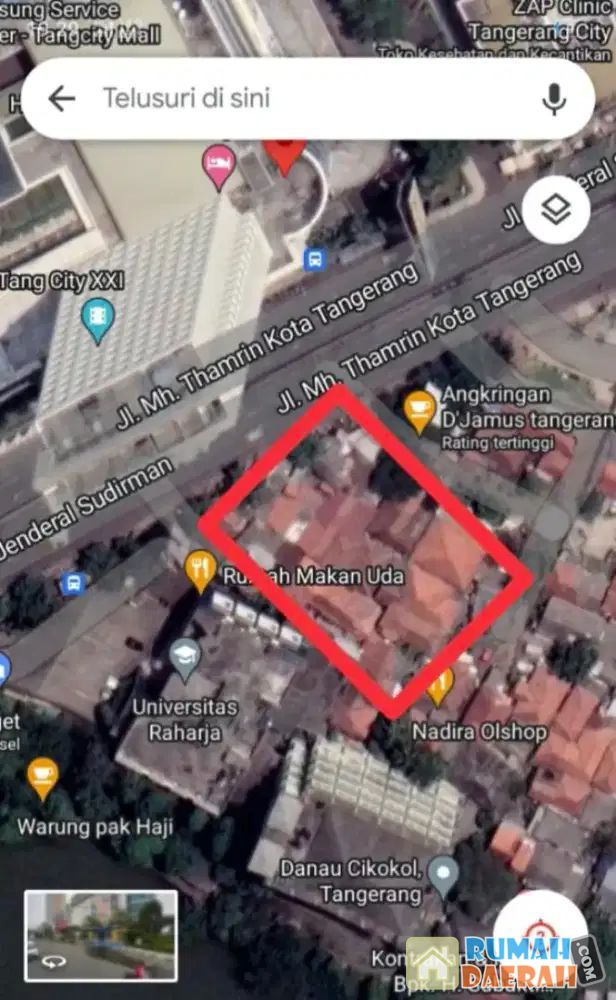
Task: Tap the pink hotel pin
Action: 218,164
